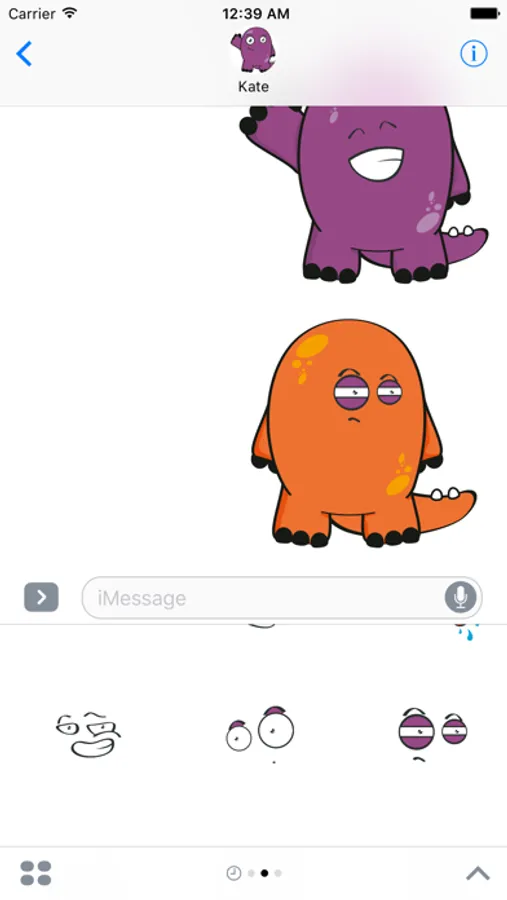
Task: Expand the apps arrow beside iMessage field
Action: tap(41, 598)
